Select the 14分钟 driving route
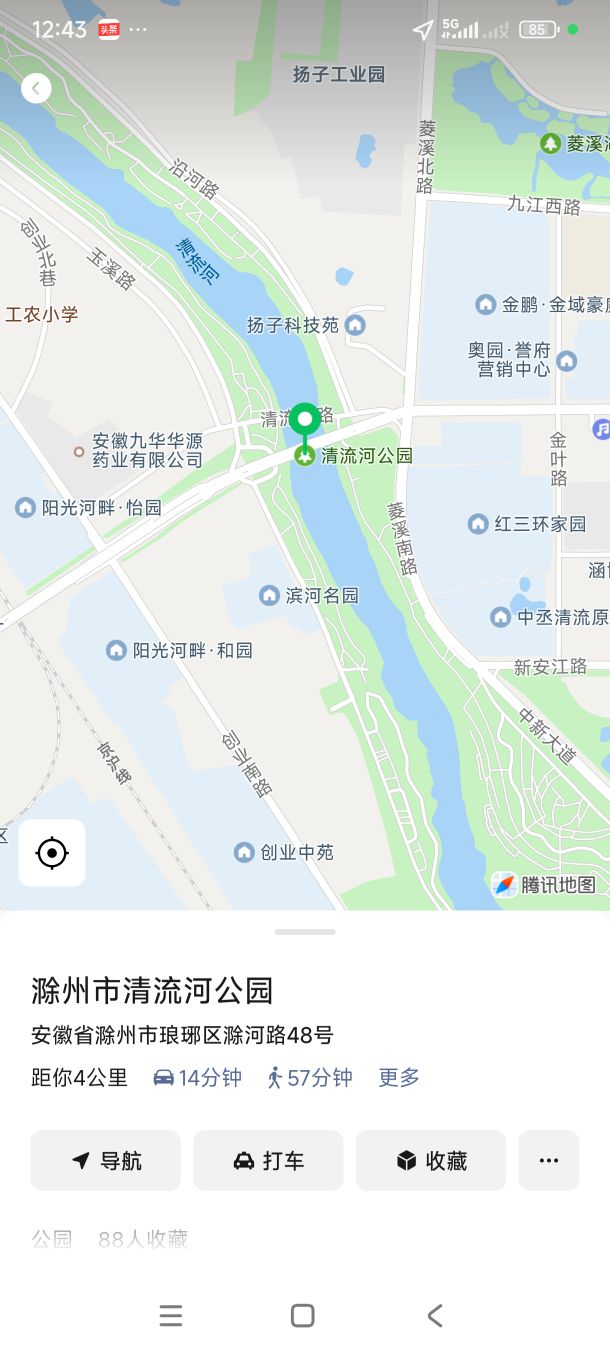Image resolution: width=610 pixels, height=1356 pixels. click(x=197, y=1077)
